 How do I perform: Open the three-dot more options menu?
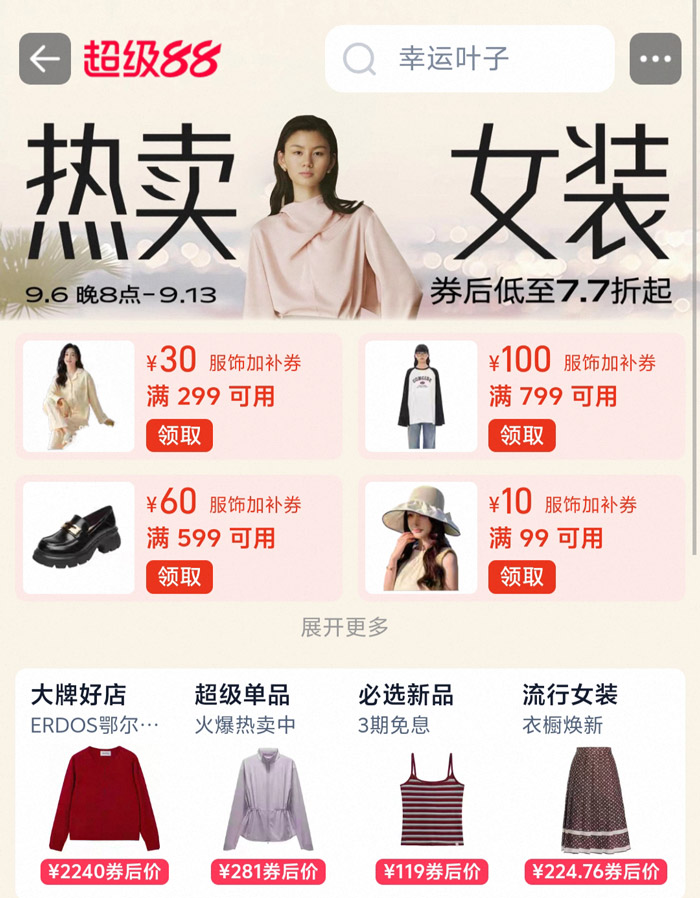[655, 58]
